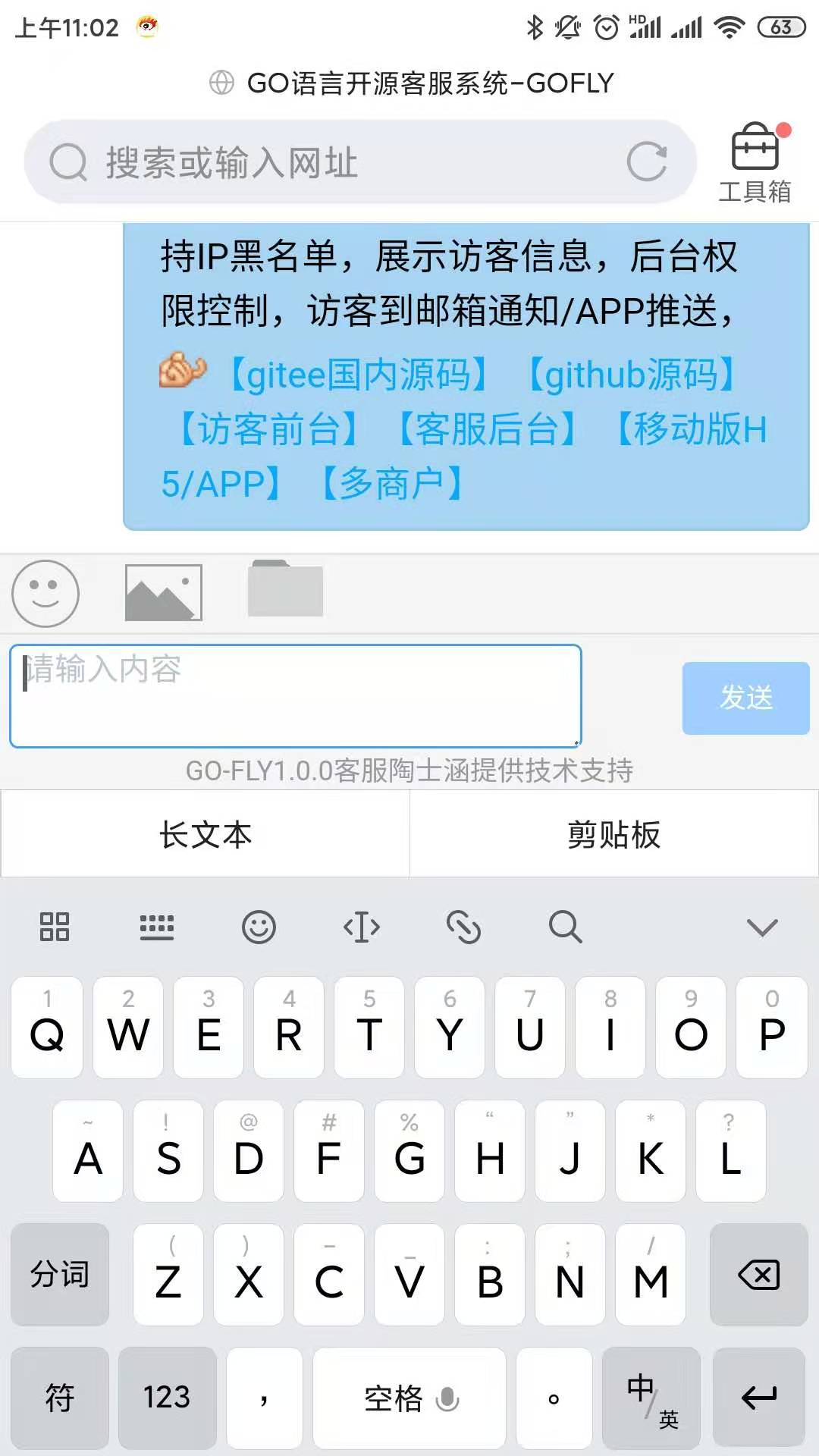
Task: Open the github源码 link
Action: pyautogui.click(x=631, y=375)
